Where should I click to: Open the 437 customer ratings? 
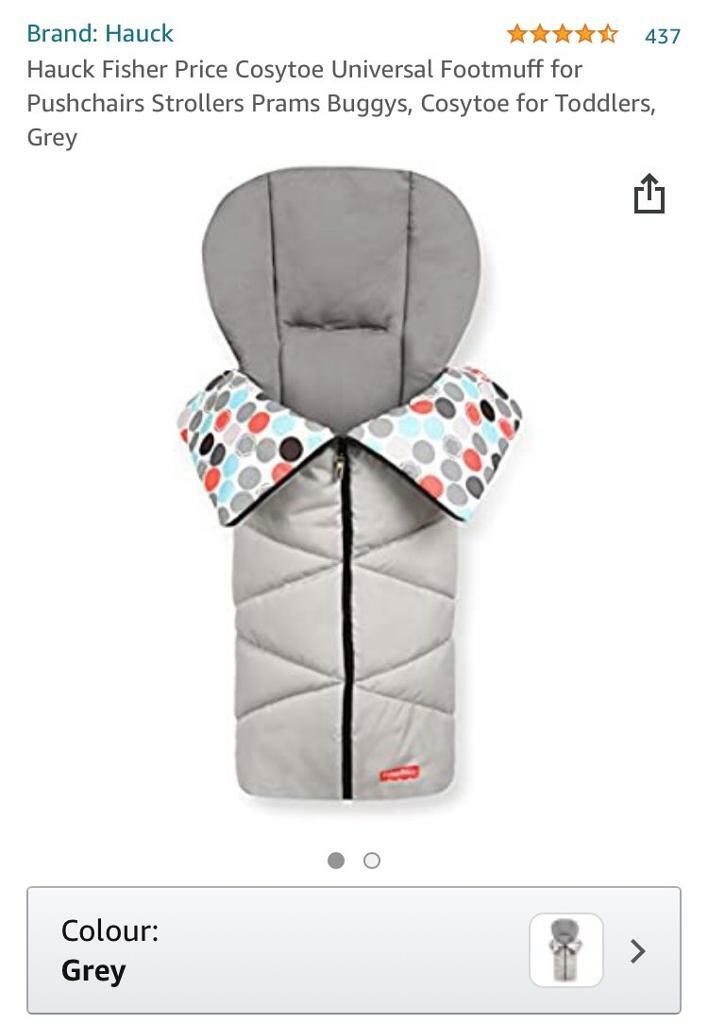click(662, 36)
